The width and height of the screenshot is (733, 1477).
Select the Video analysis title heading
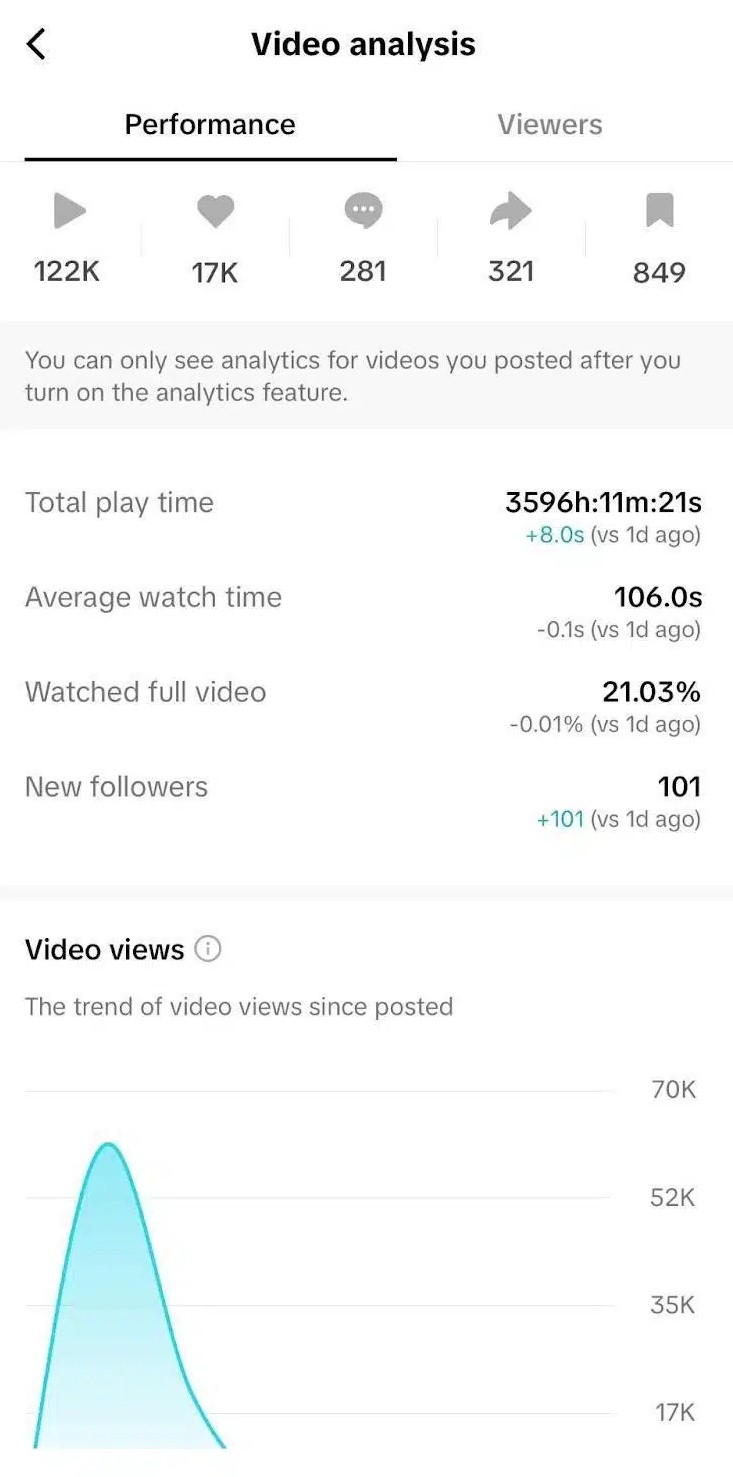(363, 44)
